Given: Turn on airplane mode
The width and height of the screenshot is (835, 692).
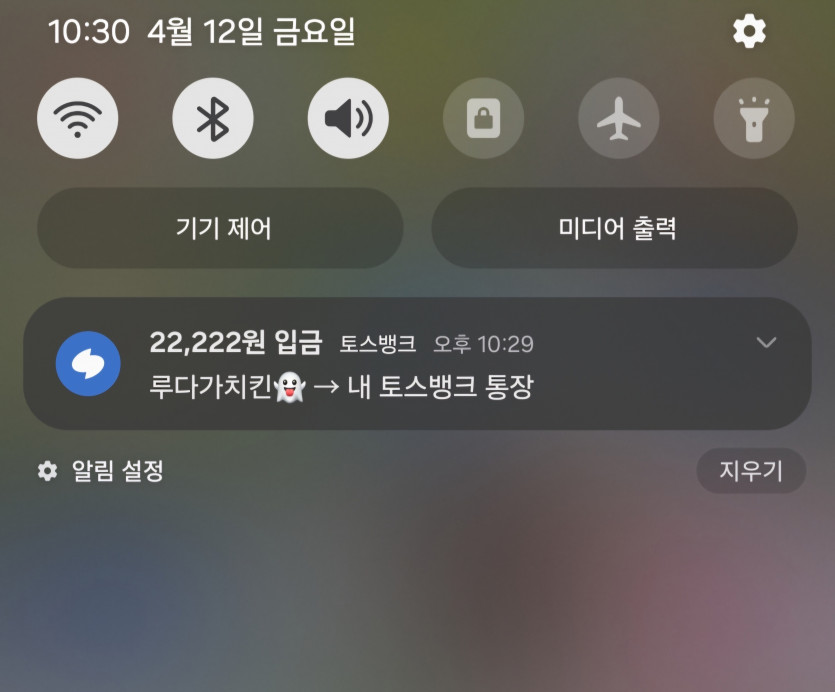Looking at the screenshot, I should pyautogui.click(x=618, y=119).
